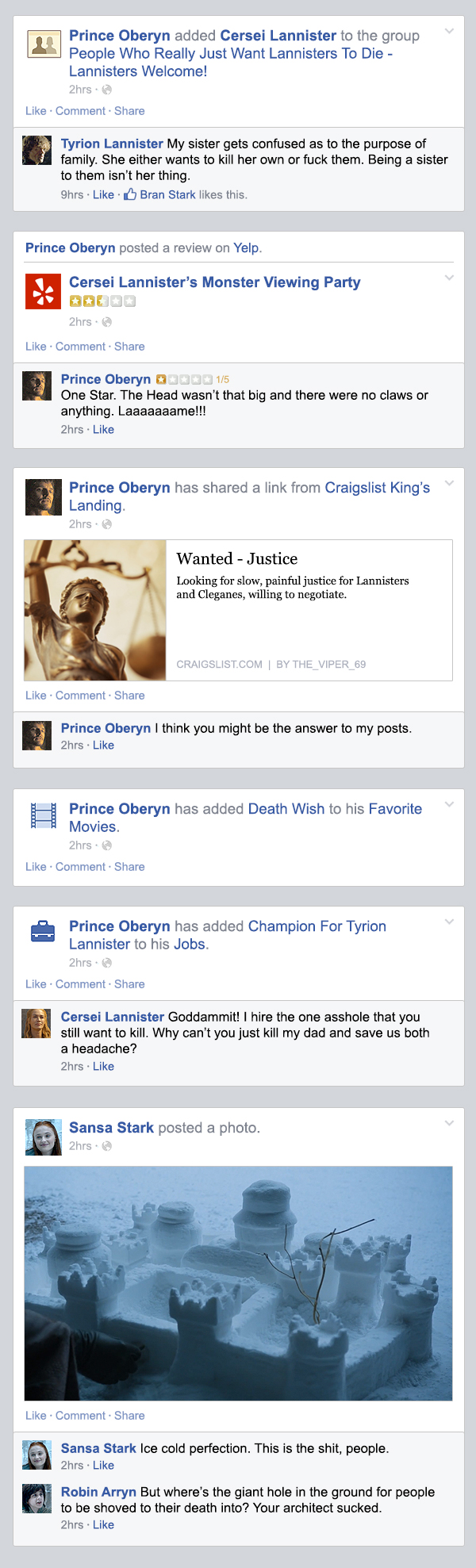Like Cersei Lannister's Goddammit comment
This screenshot has height=1568, width=476.
[x=103, y=1067]
